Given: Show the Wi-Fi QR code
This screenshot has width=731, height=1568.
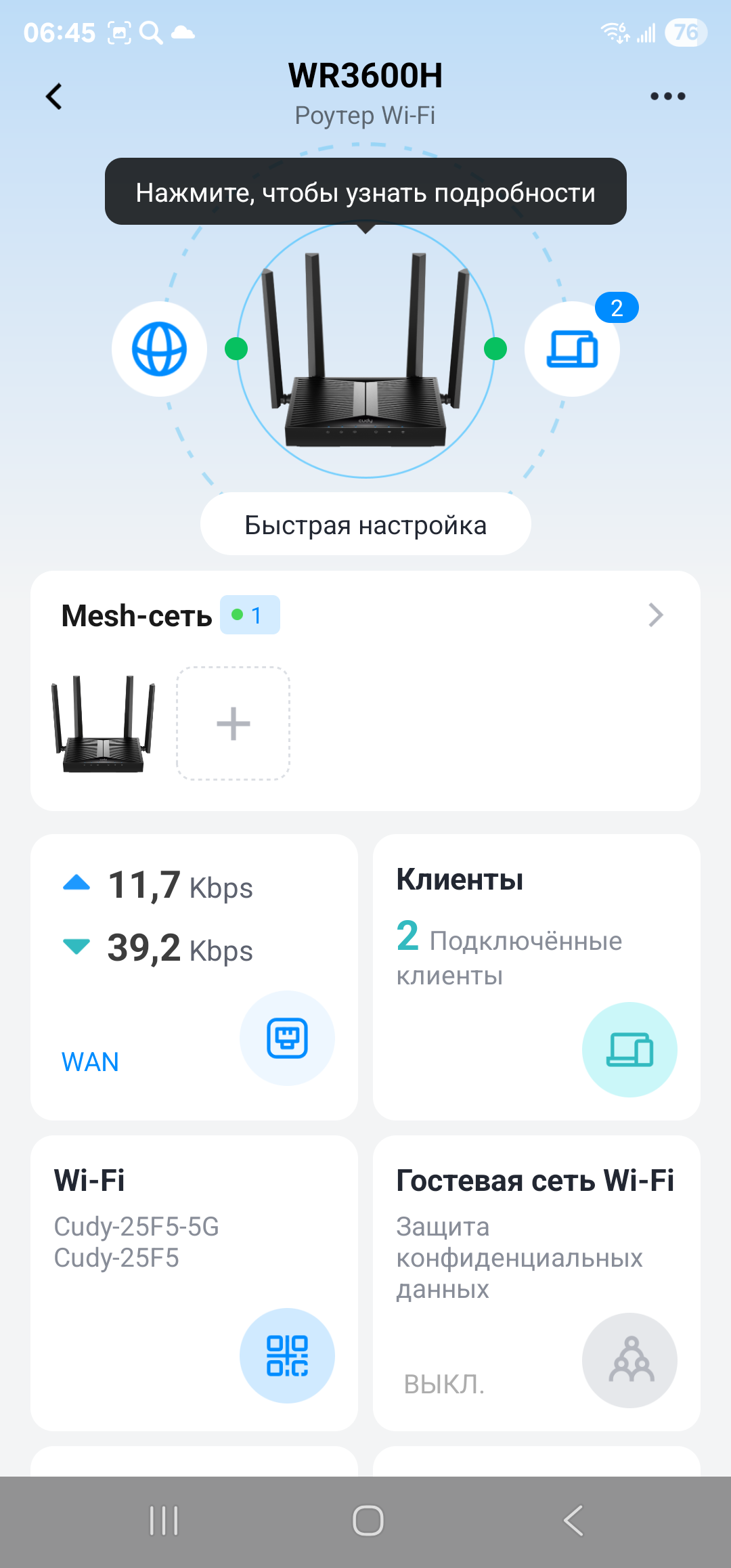Looking at the screenshot, I should (x=287, y=1355).
